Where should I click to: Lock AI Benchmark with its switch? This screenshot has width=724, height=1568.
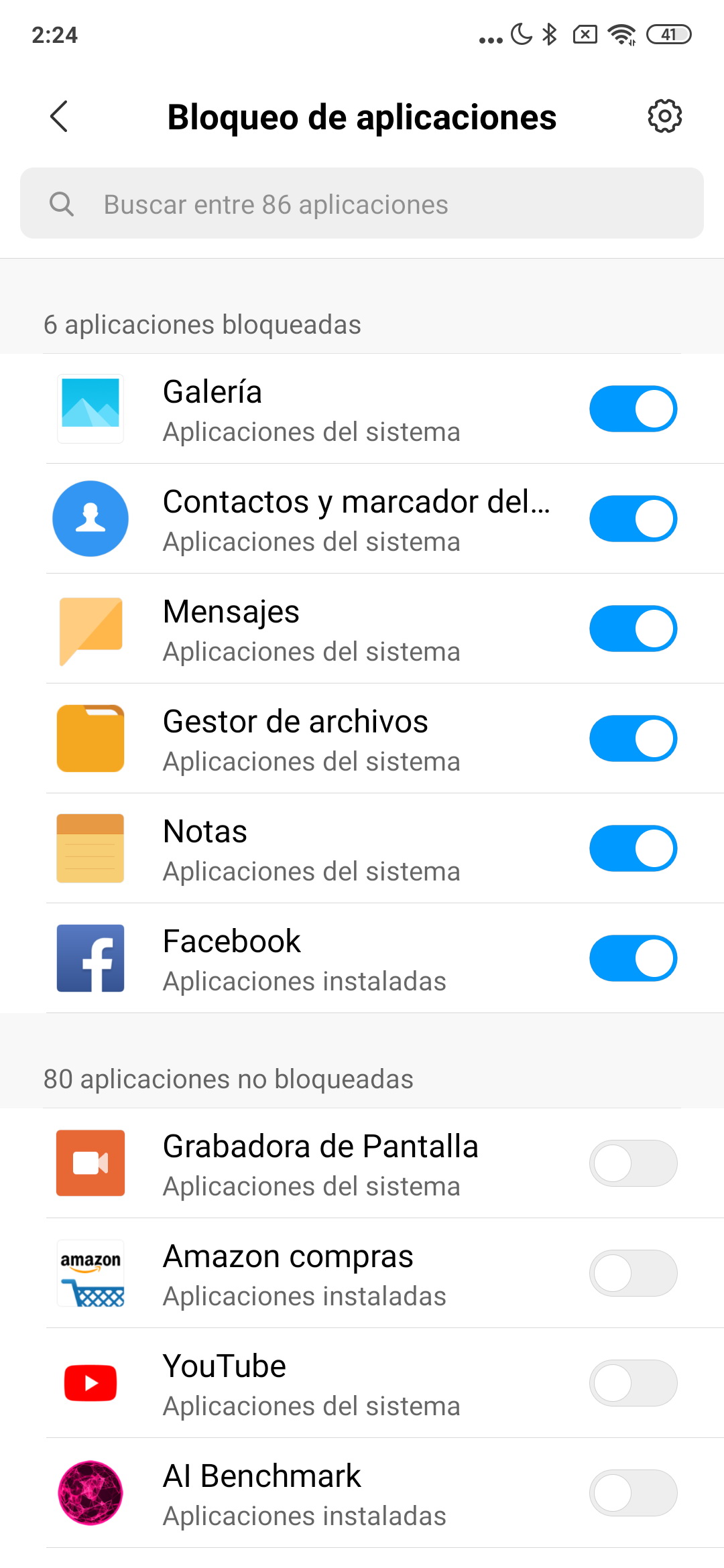[633, 1493]
